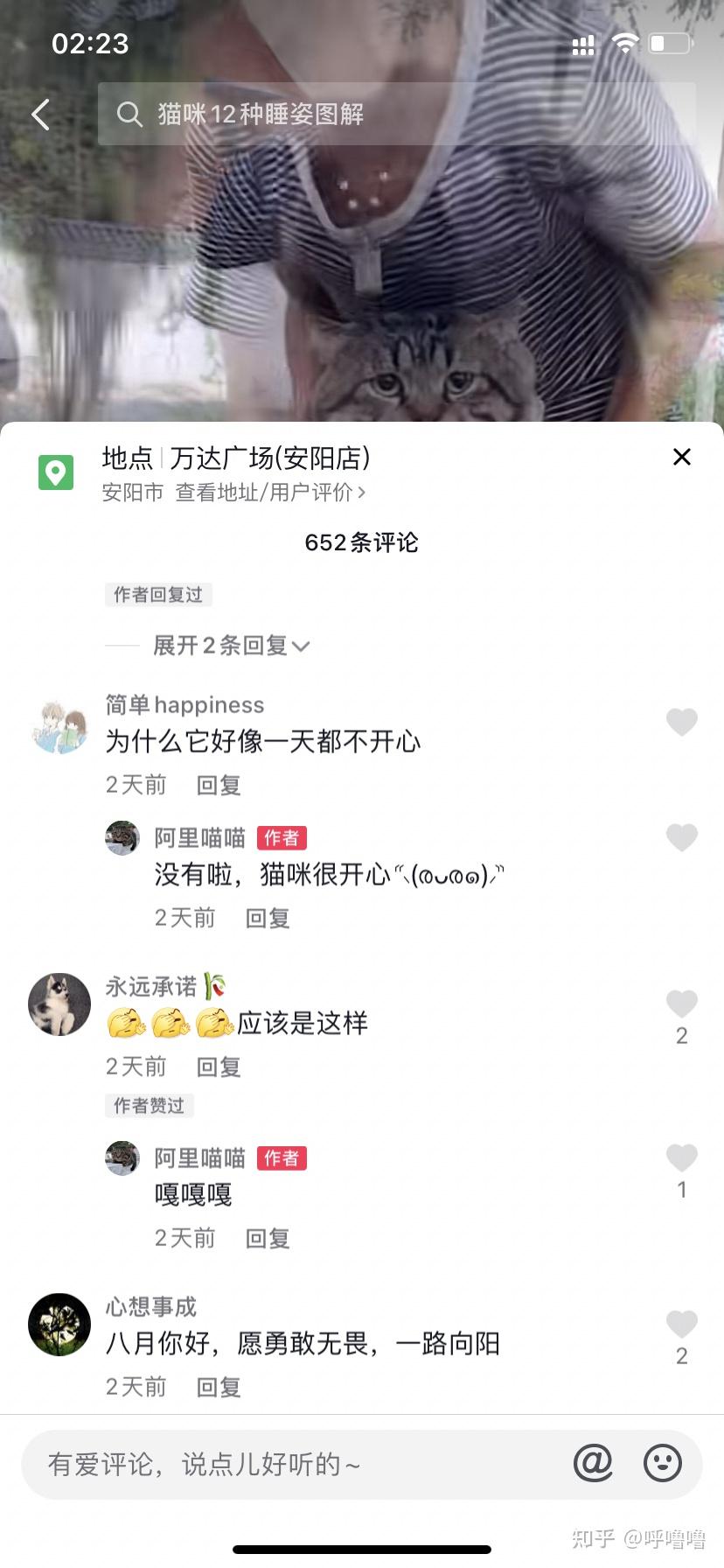Mention someone with the @ icon
The height and width of the screenshot is (1568, 724).
[593, 1463]
